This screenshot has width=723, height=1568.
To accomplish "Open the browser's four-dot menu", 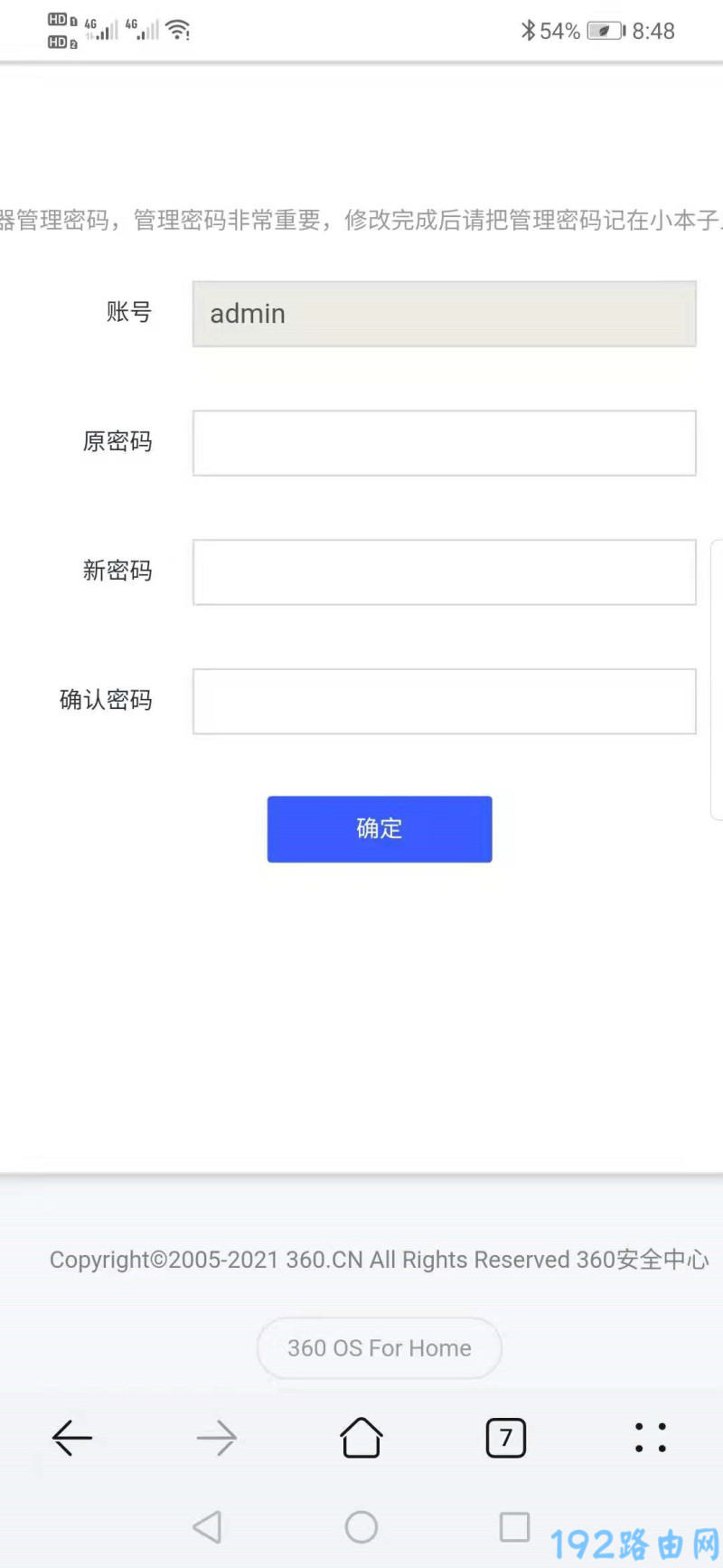I will click(650, 1437).
